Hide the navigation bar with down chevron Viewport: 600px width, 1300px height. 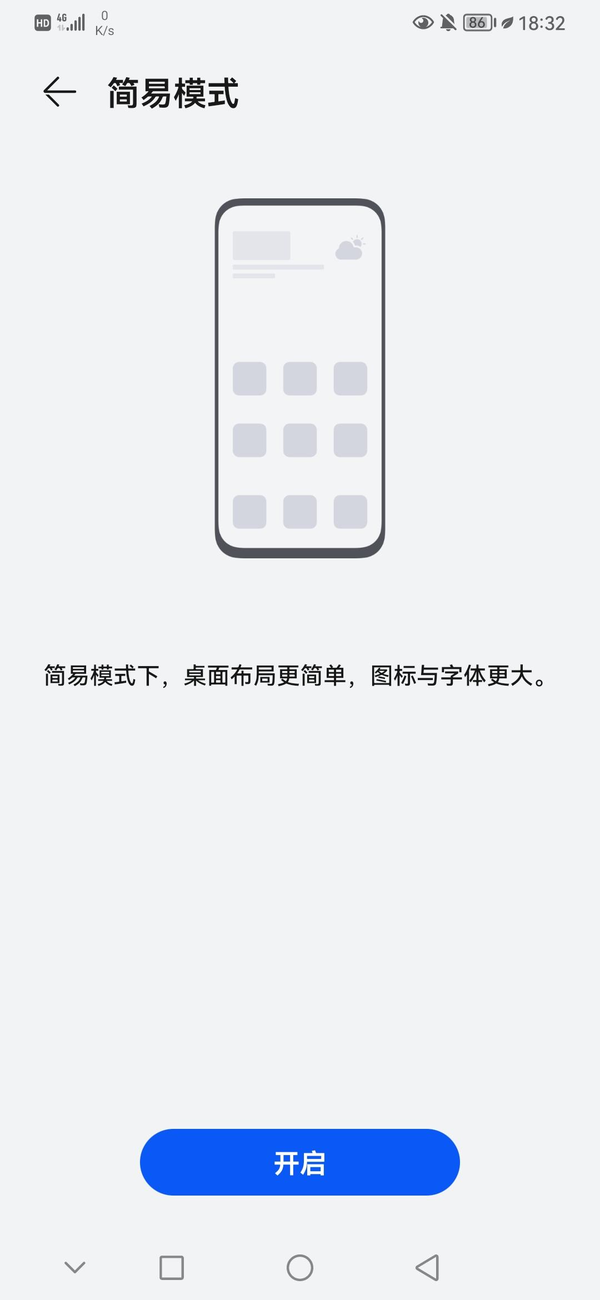75,1268
